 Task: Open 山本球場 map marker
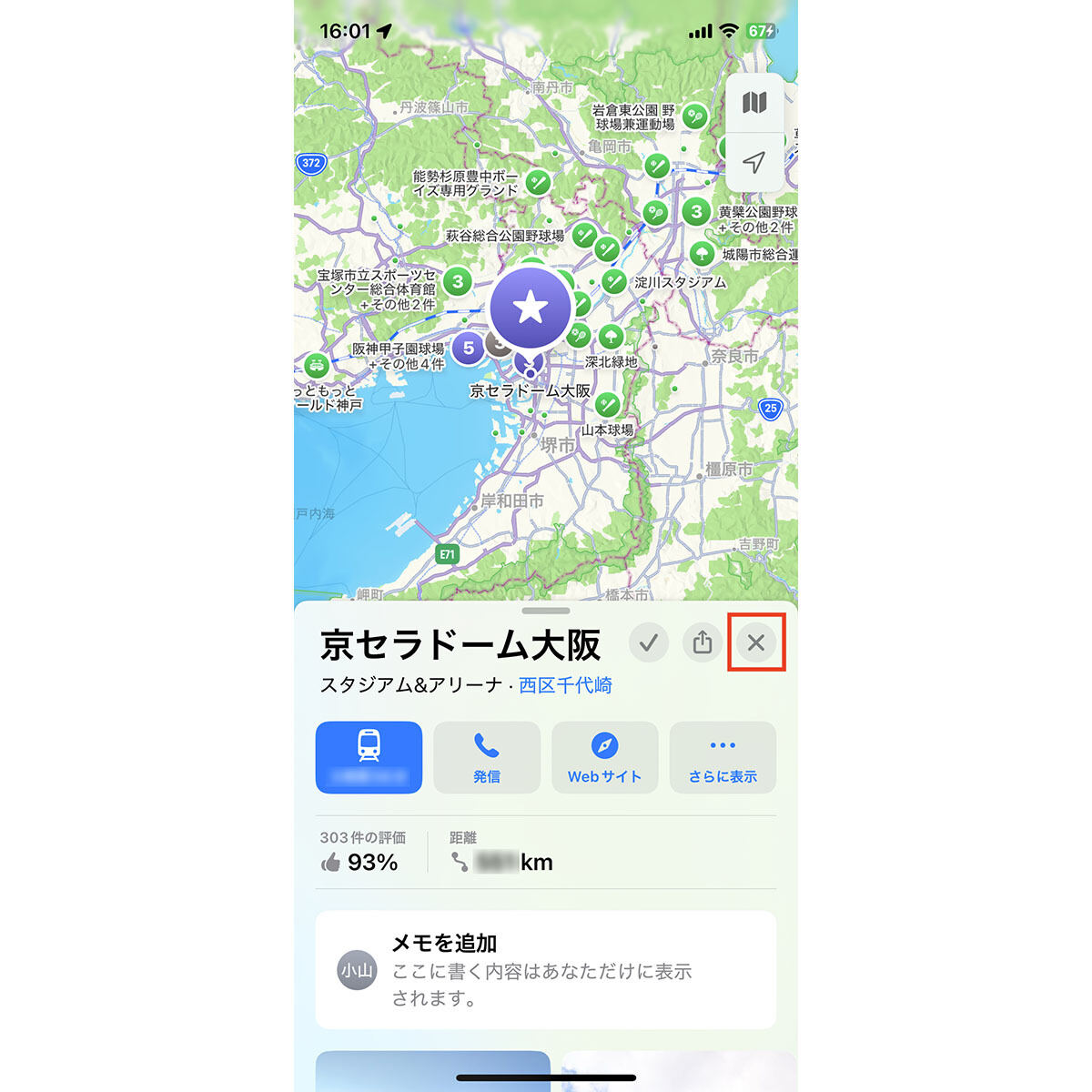click(x=607, y=404)
